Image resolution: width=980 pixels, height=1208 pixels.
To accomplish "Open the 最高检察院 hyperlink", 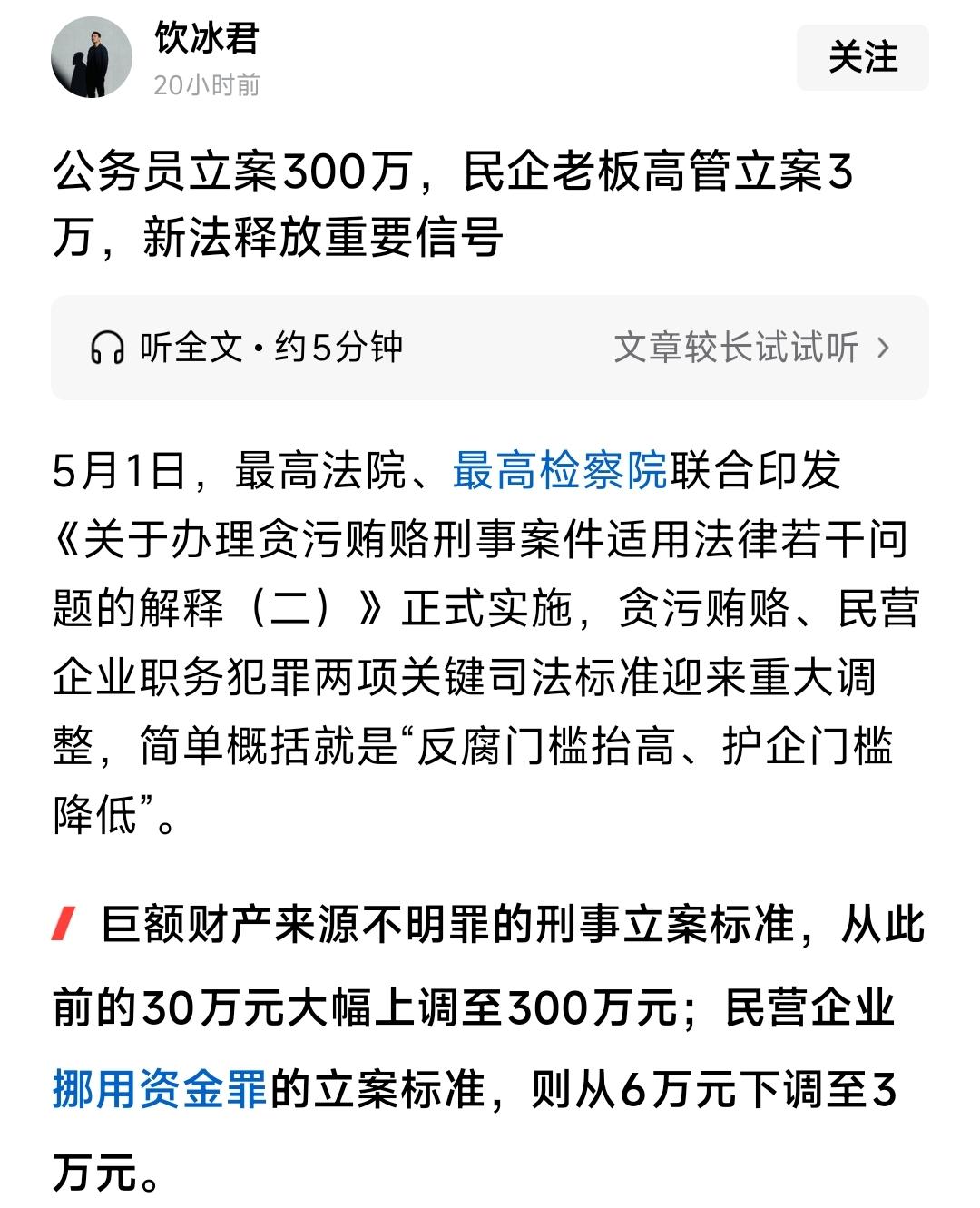I will 557,471.
